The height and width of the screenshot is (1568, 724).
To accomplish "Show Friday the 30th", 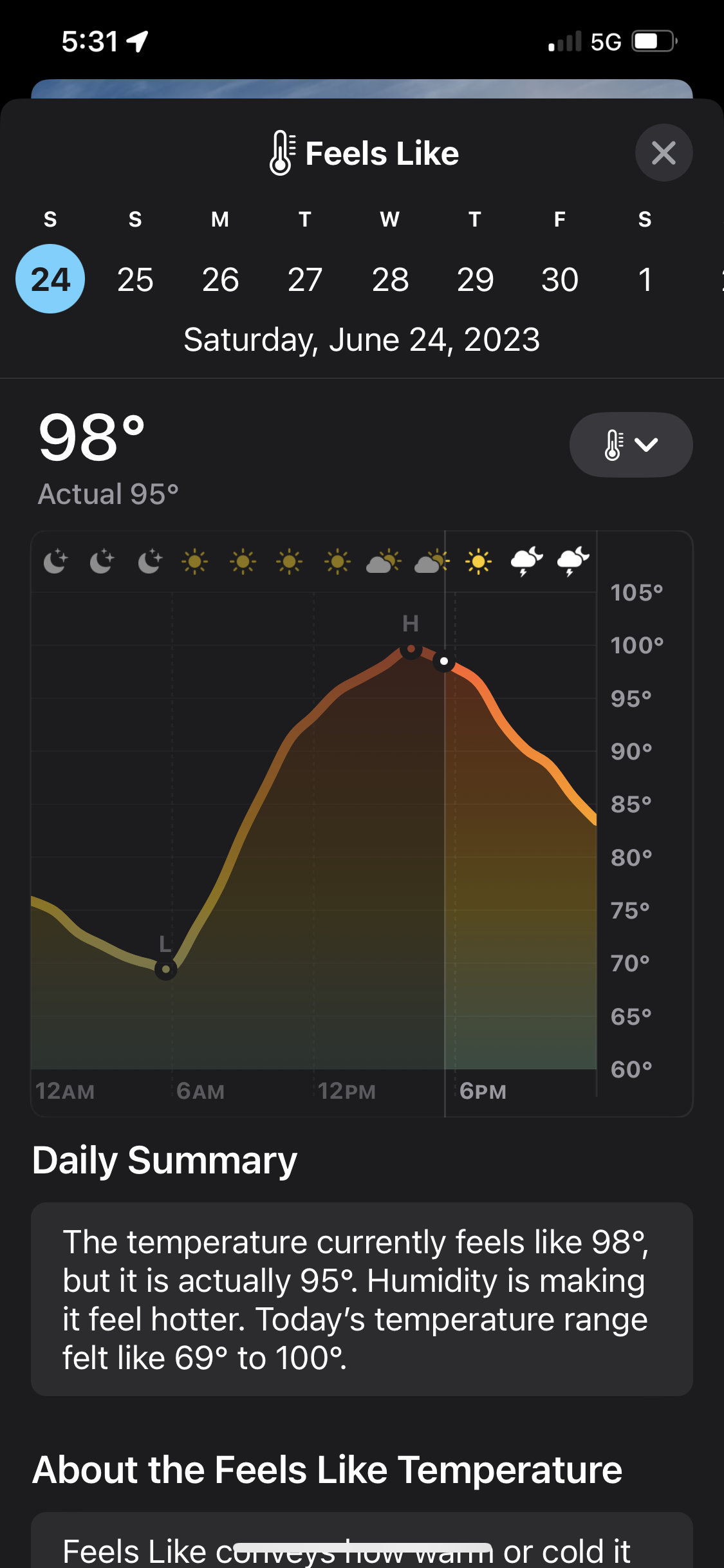I will 560,279.
